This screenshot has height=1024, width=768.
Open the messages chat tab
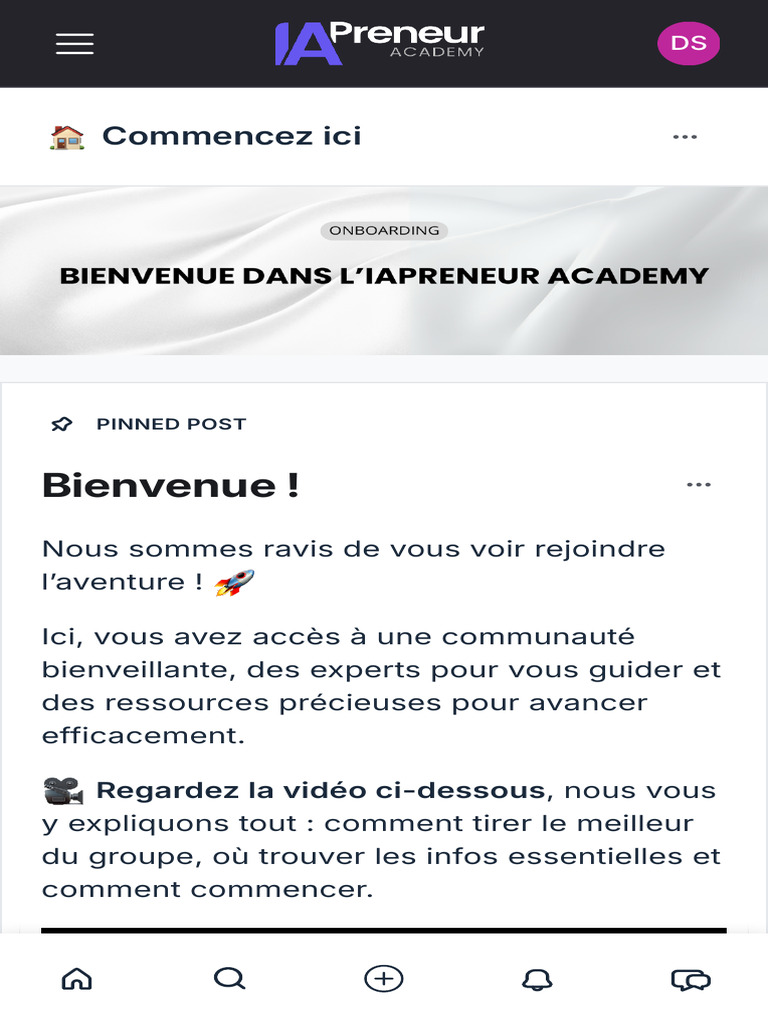691,980
